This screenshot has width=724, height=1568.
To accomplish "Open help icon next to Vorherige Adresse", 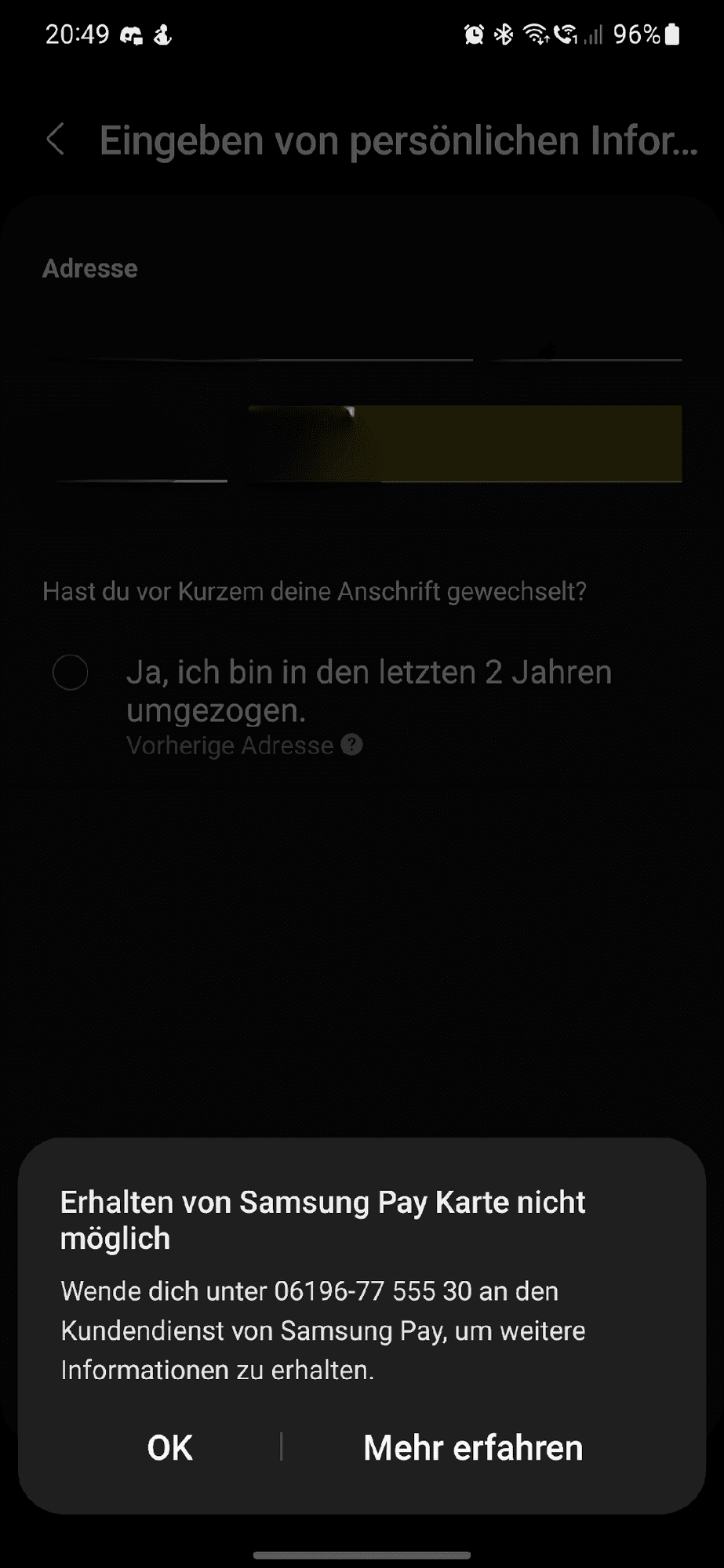I will pos(352,745).
